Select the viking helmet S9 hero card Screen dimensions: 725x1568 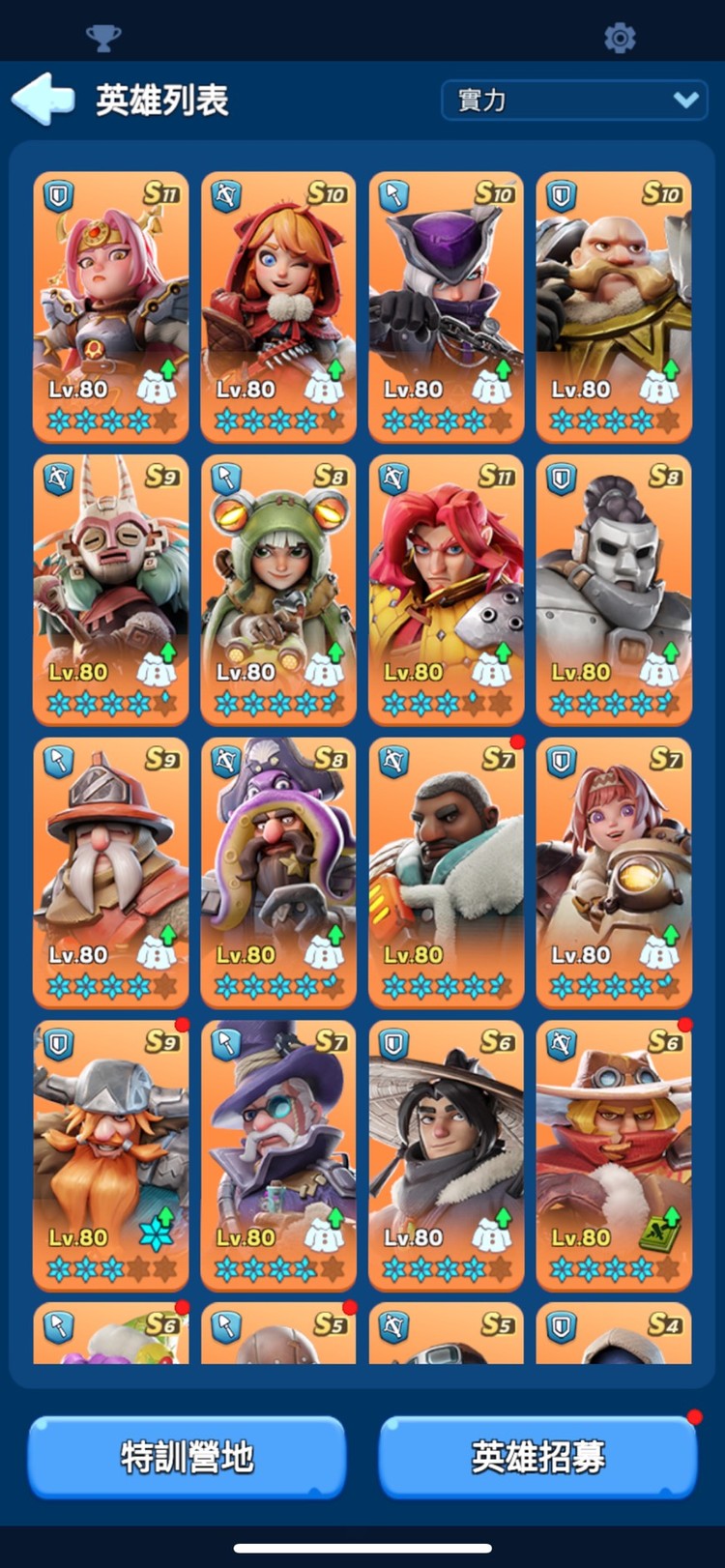coord(111,1155)
